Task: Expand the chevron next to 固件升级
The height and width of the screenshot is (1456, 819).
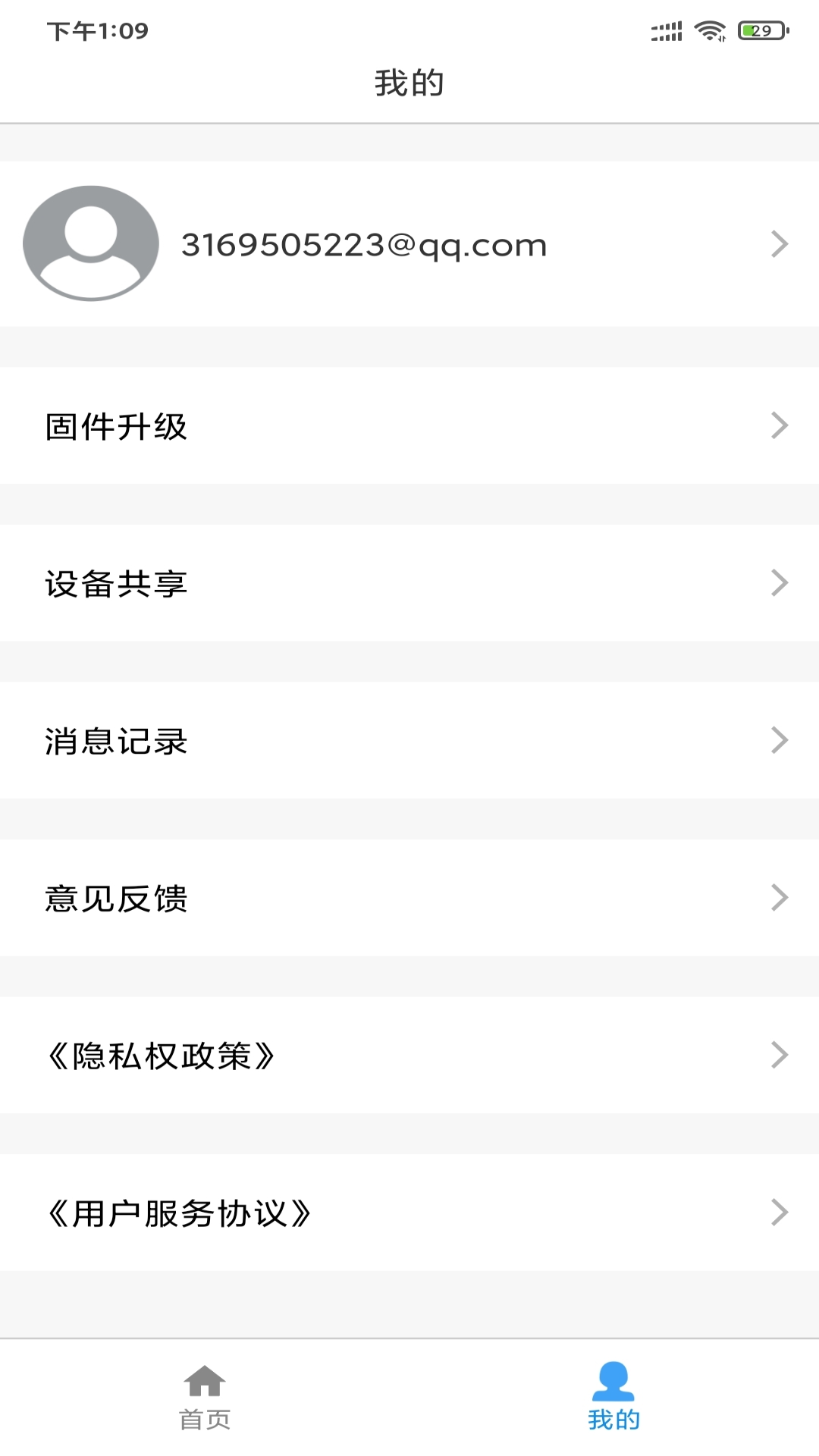Action: point(780,426)
